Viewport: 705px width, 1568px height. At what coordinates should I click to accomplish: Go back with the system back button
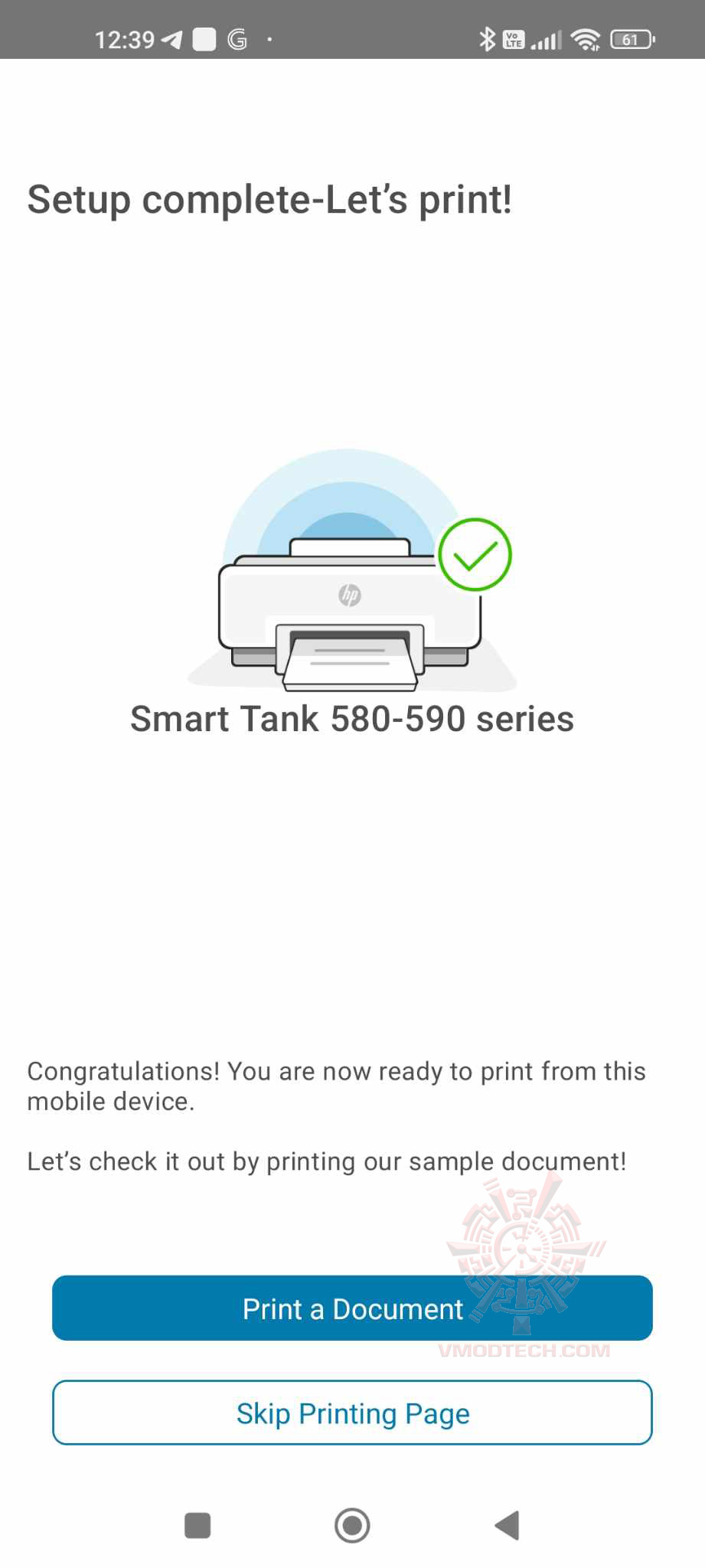point(507,1525)
